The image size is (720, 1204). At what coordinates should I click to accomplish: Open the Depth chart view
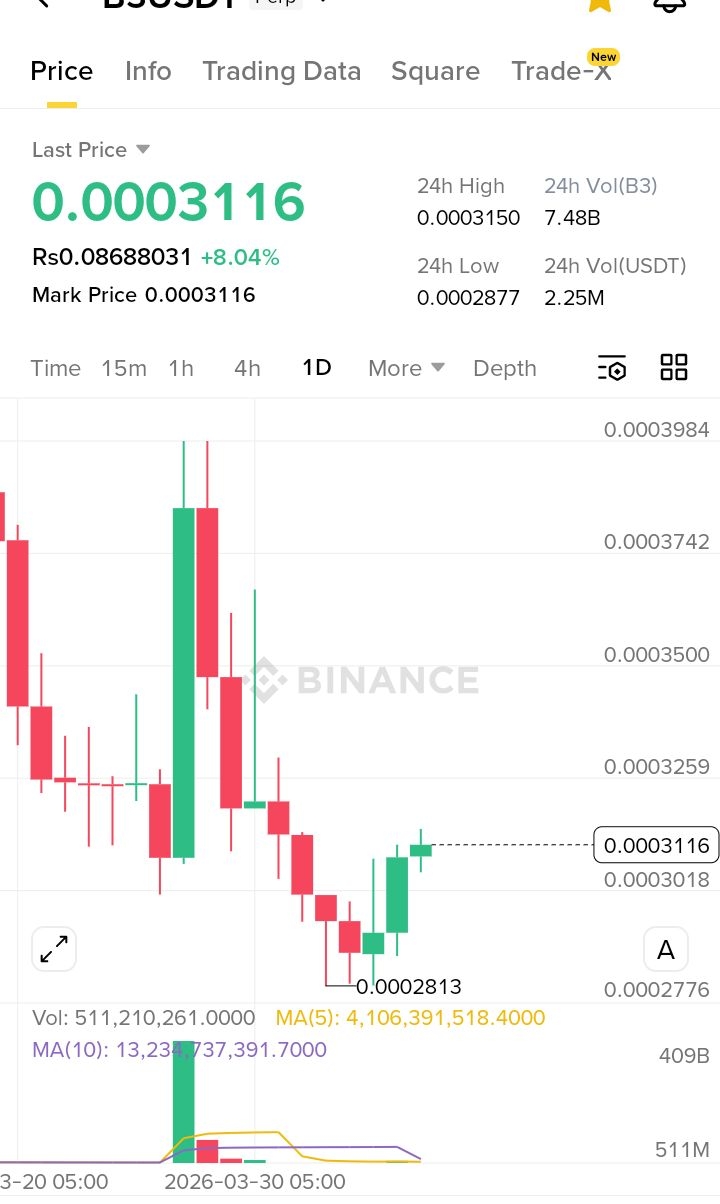pos(504,368)
